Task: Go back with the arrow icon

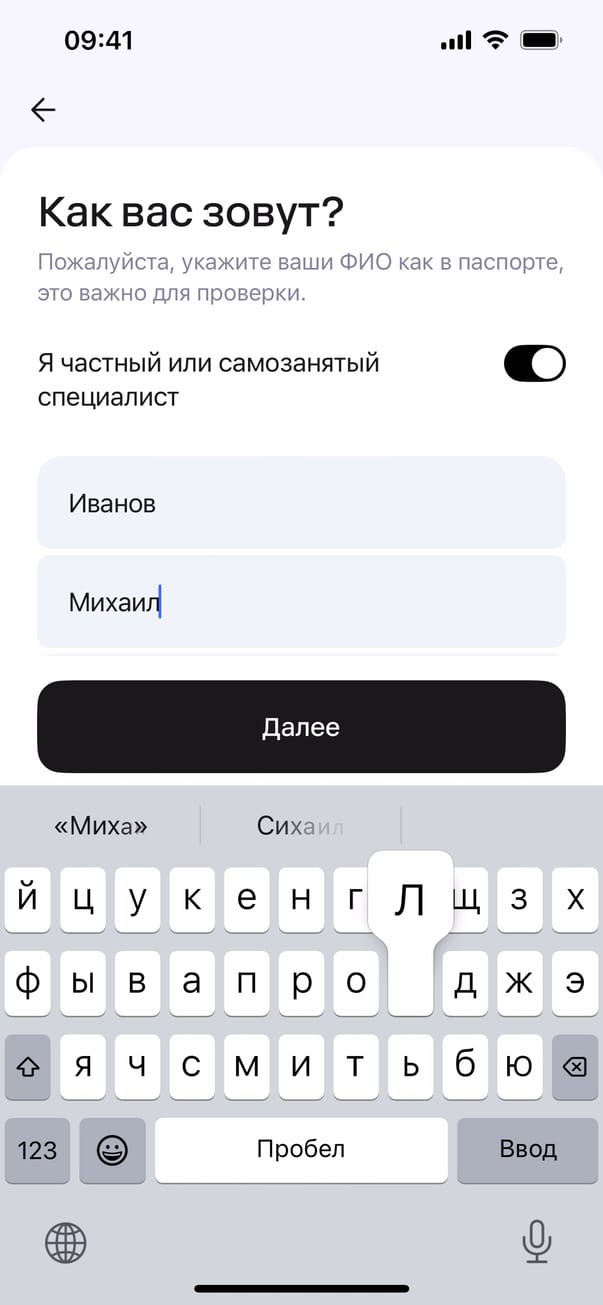Action: coord(43,110)
